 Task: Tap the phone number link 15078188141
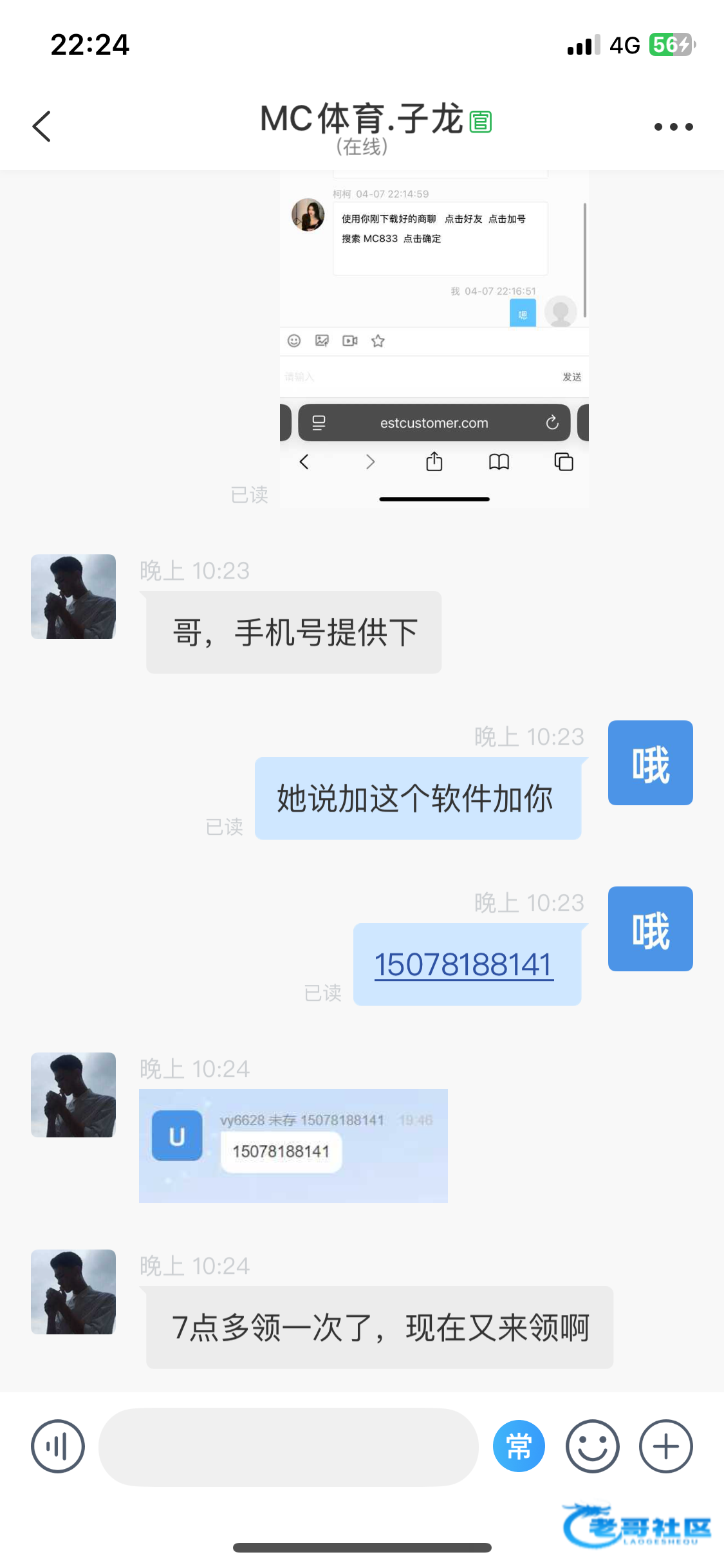pyautogui.click(x=463, y=965)
